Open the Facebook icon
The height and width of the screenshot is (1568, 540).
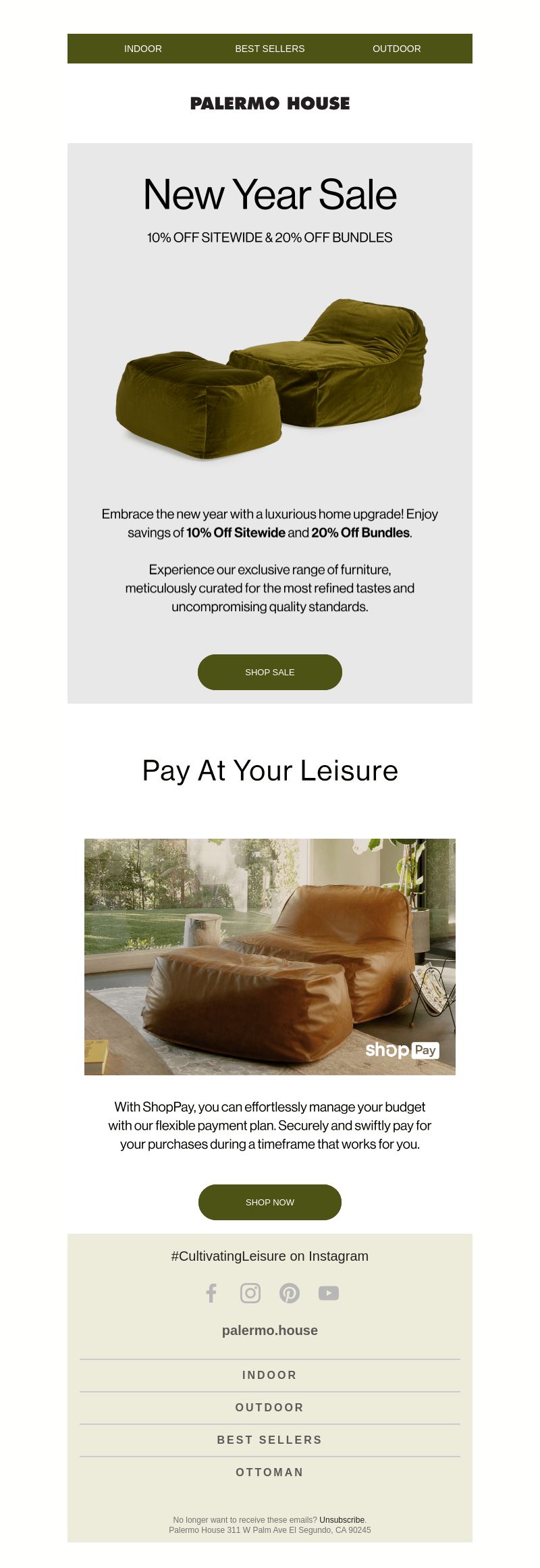(x=211, y=1293)
